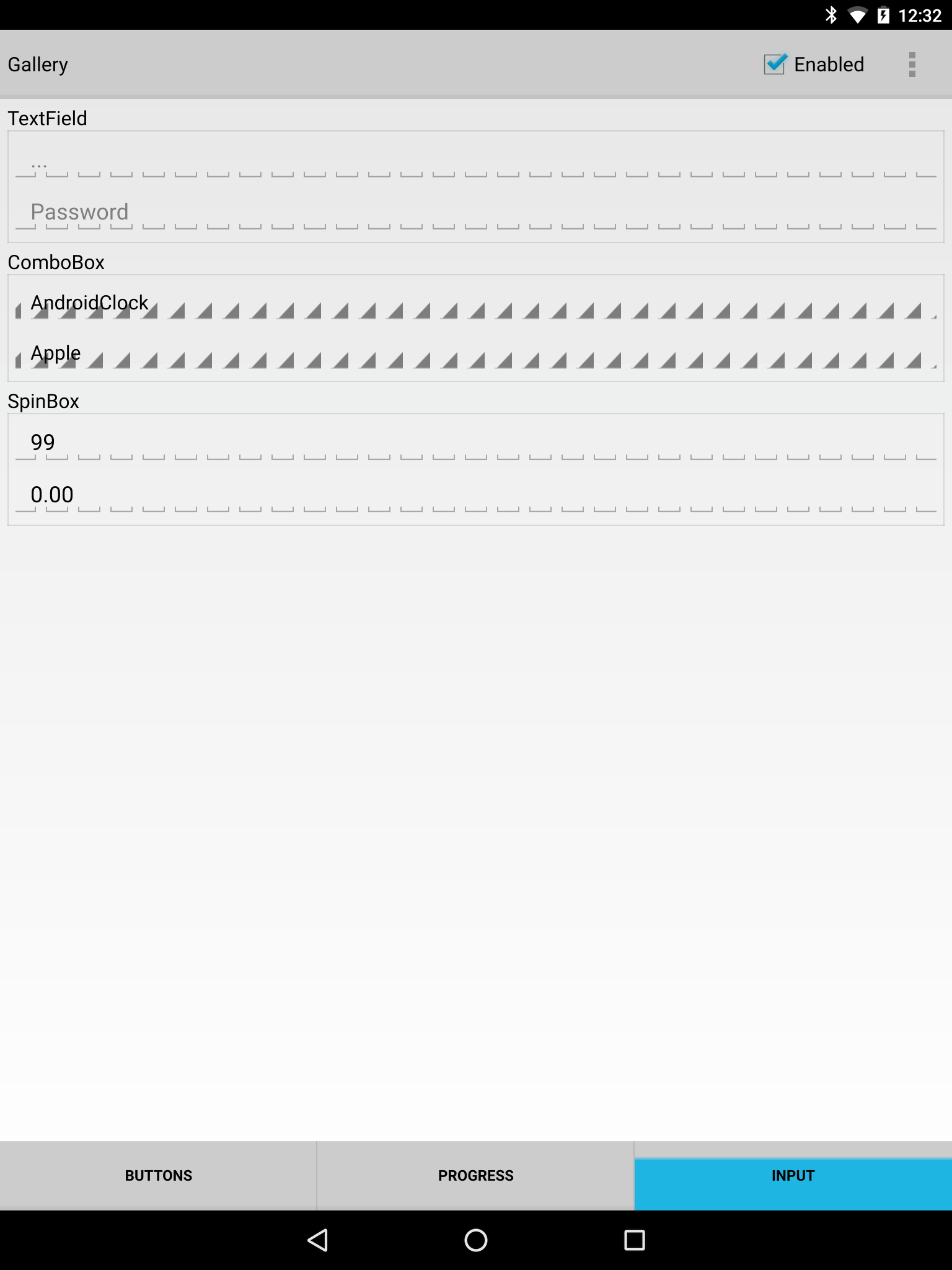Switch to the Progress tab
This screenshot has height=1270, width=952.
[475, 1175]
